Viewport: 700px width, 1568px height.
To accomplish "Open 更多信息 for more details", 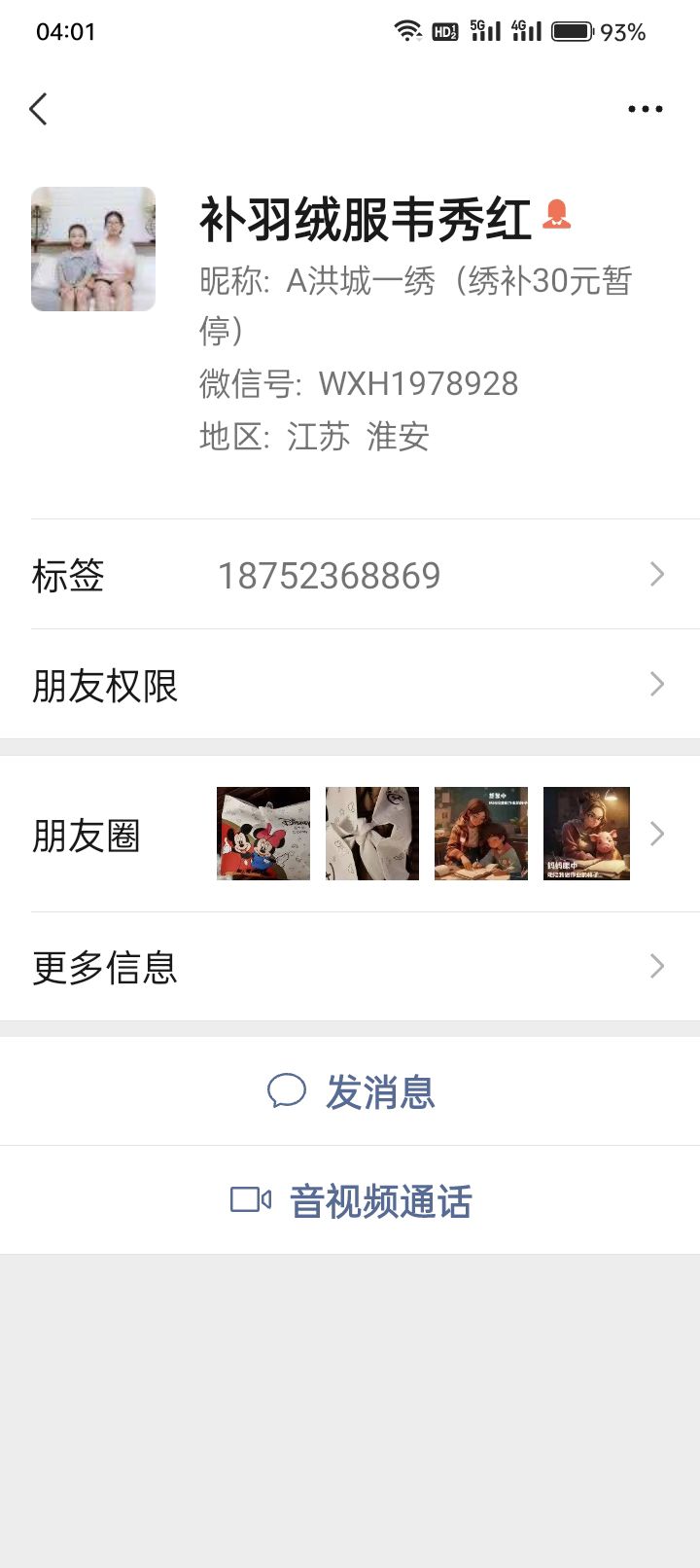I will pyautogui.click(x=350, y=967).
